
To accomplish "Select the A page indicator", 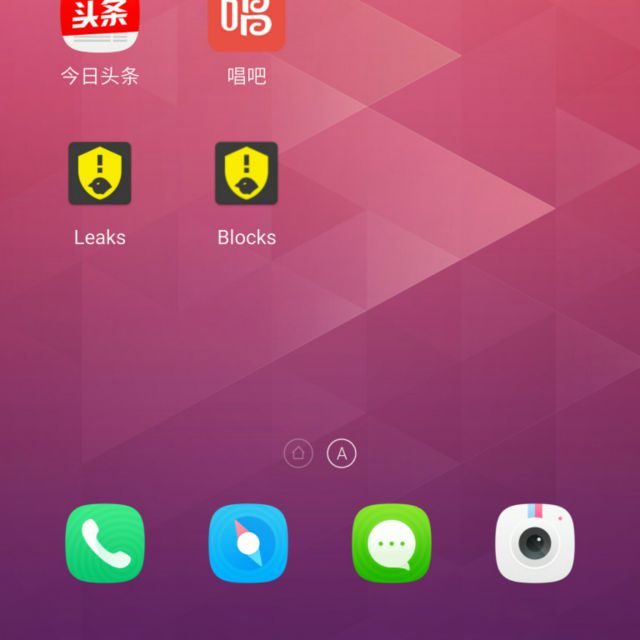I will point(342,453).
